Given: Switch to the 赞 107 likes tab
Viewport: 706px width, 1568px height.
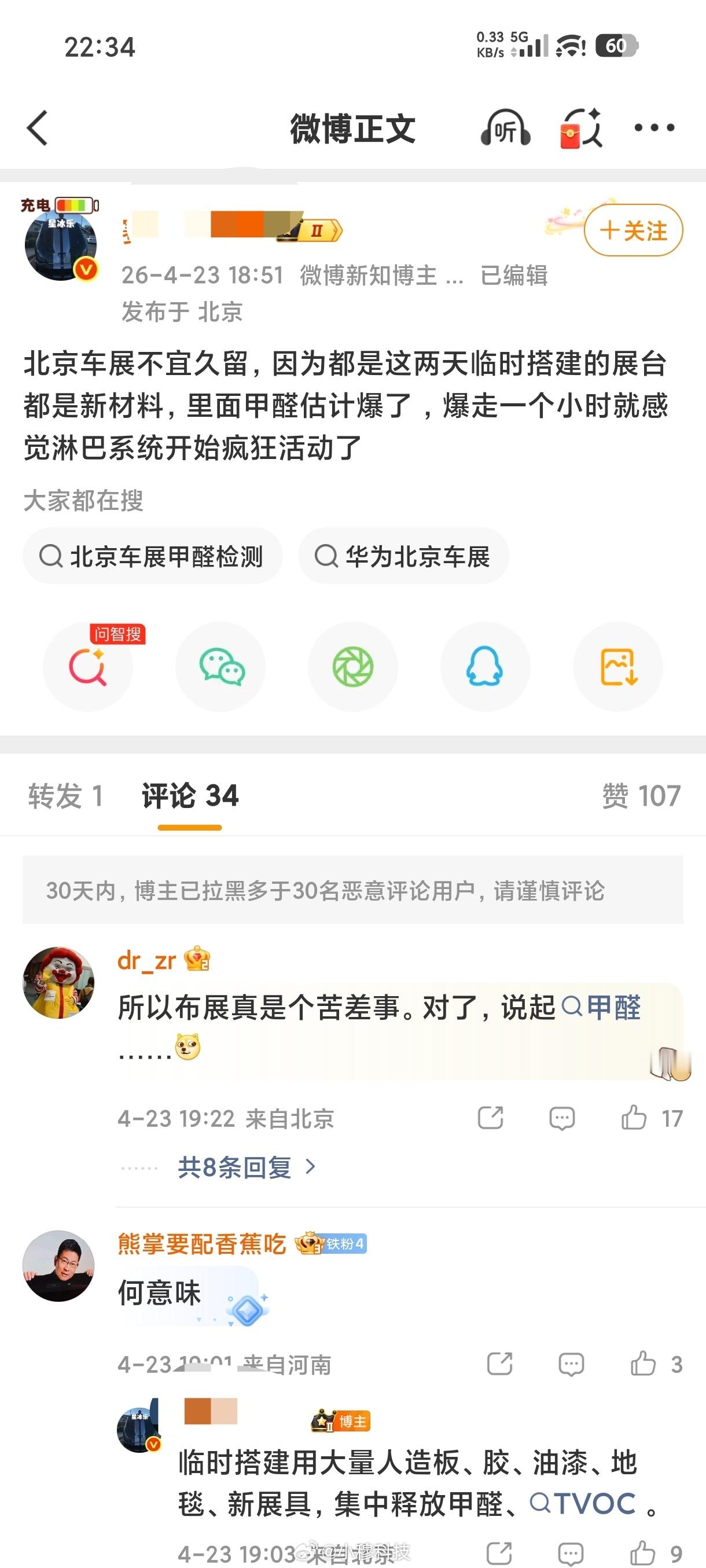Looking at the screenshot, I should pos(639,796).
